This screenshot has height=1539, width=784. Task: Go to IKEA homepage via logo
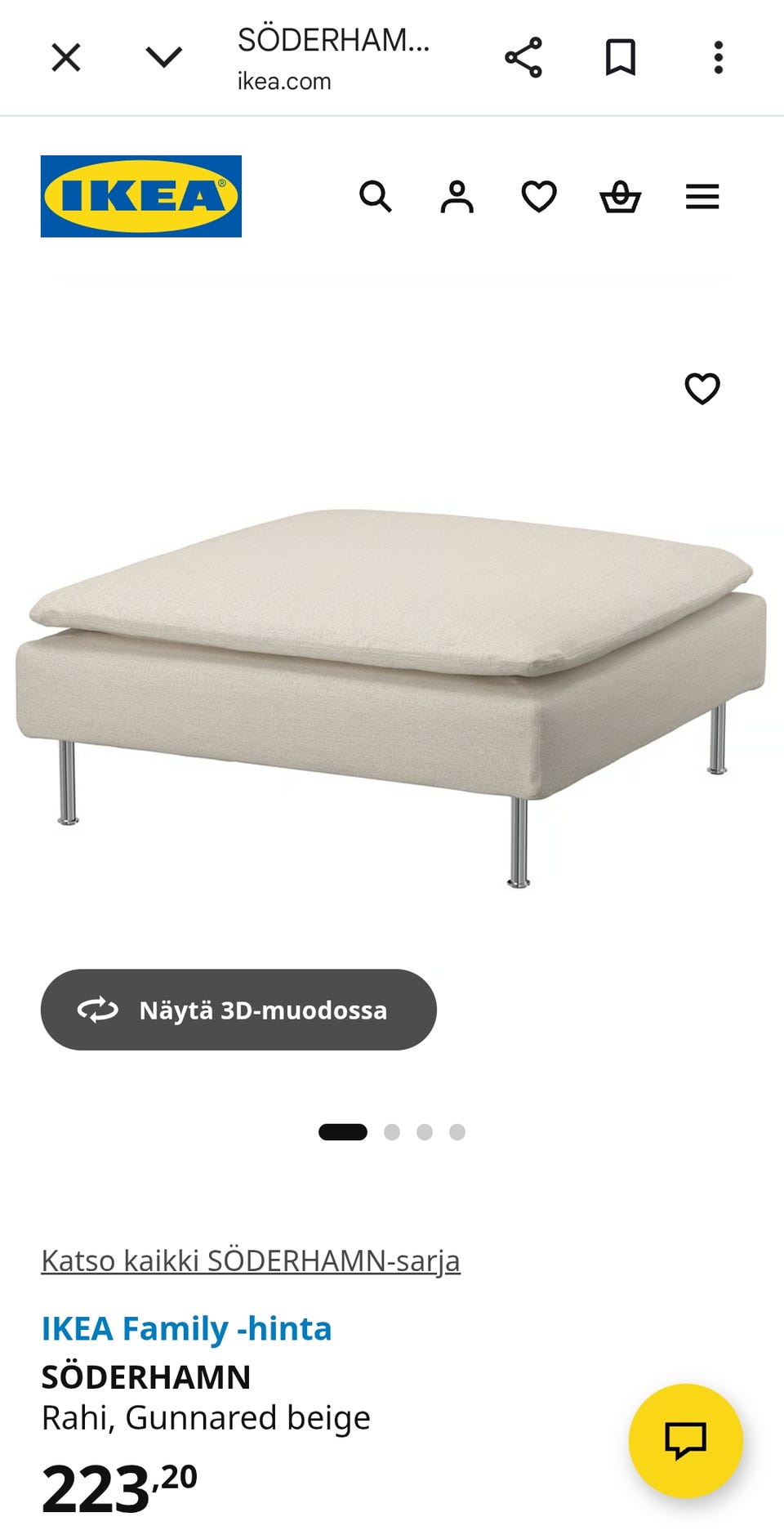coord(140,196)
